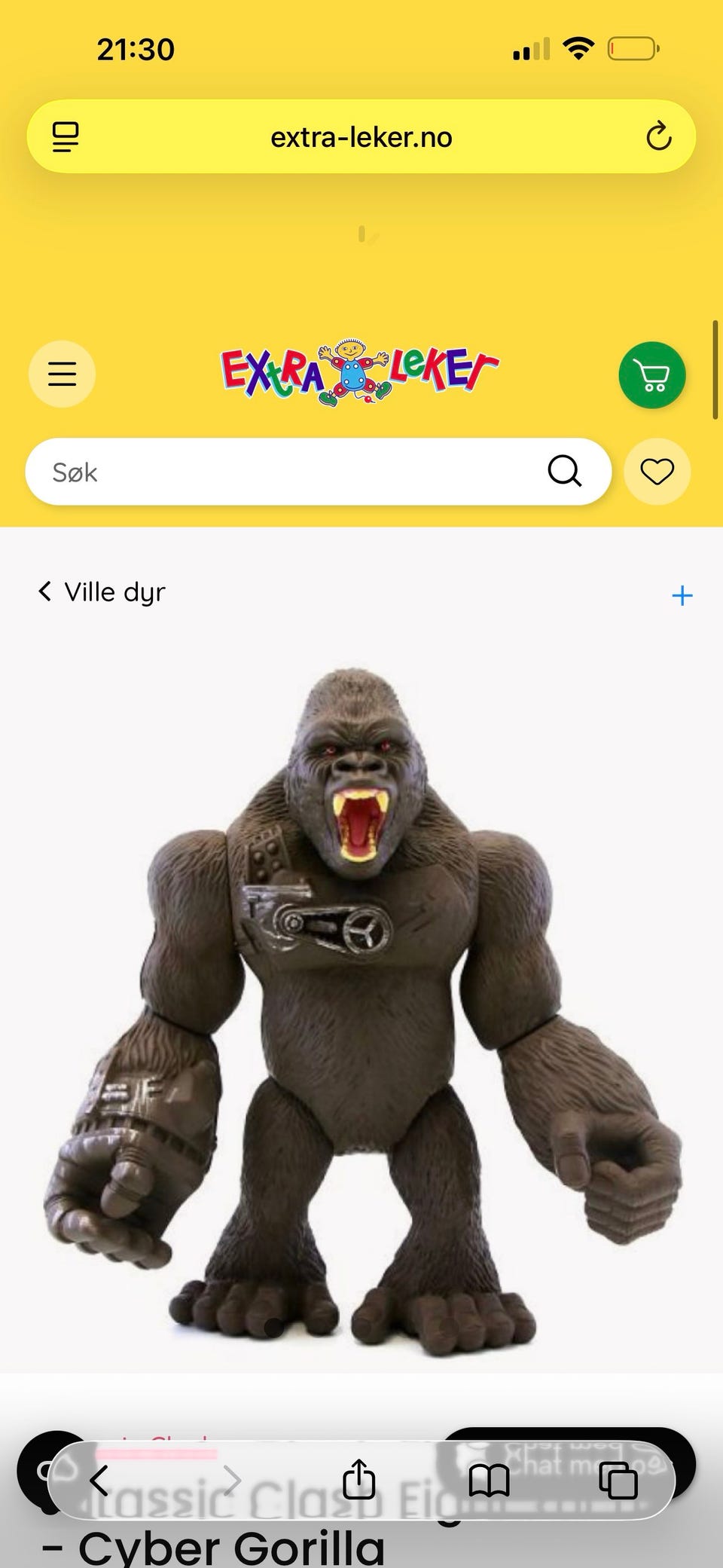The image size is (723, 1568).
Task: Open the shopping cart
Action: 651,374
